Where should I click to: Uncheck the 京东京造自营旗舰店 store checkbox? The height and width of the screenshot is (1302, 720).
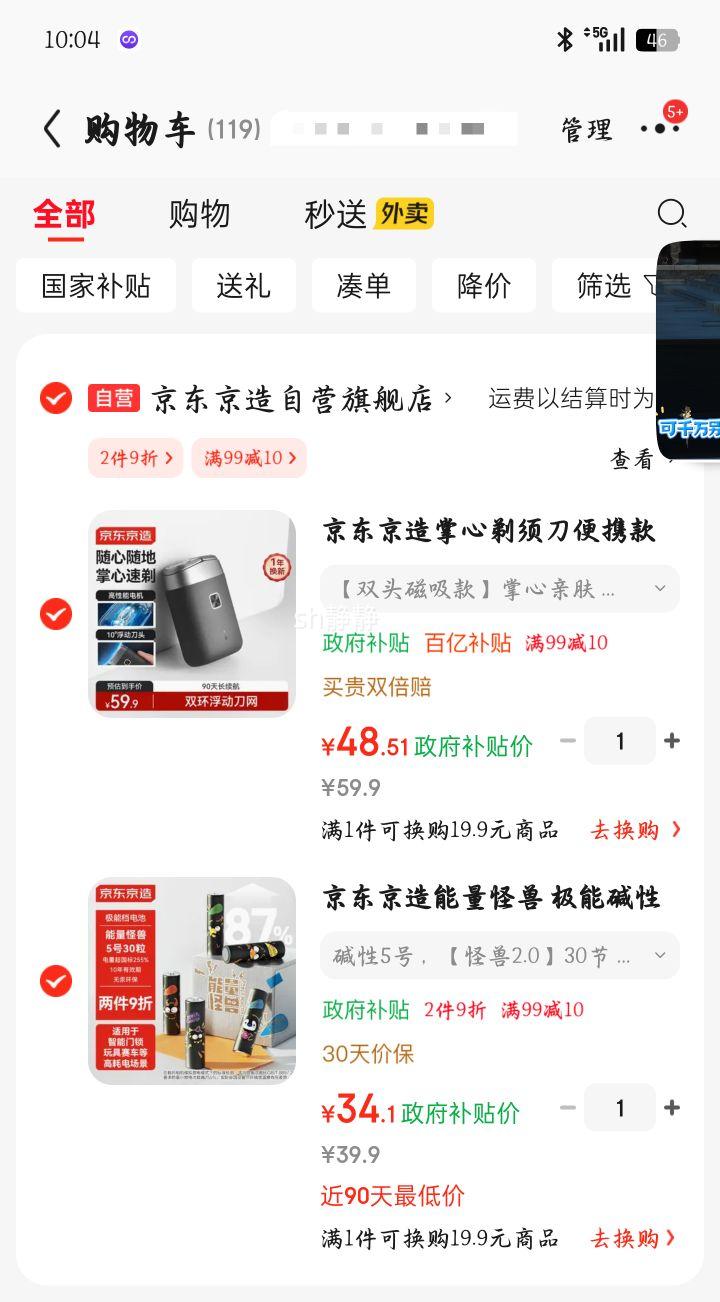(56, 398)
